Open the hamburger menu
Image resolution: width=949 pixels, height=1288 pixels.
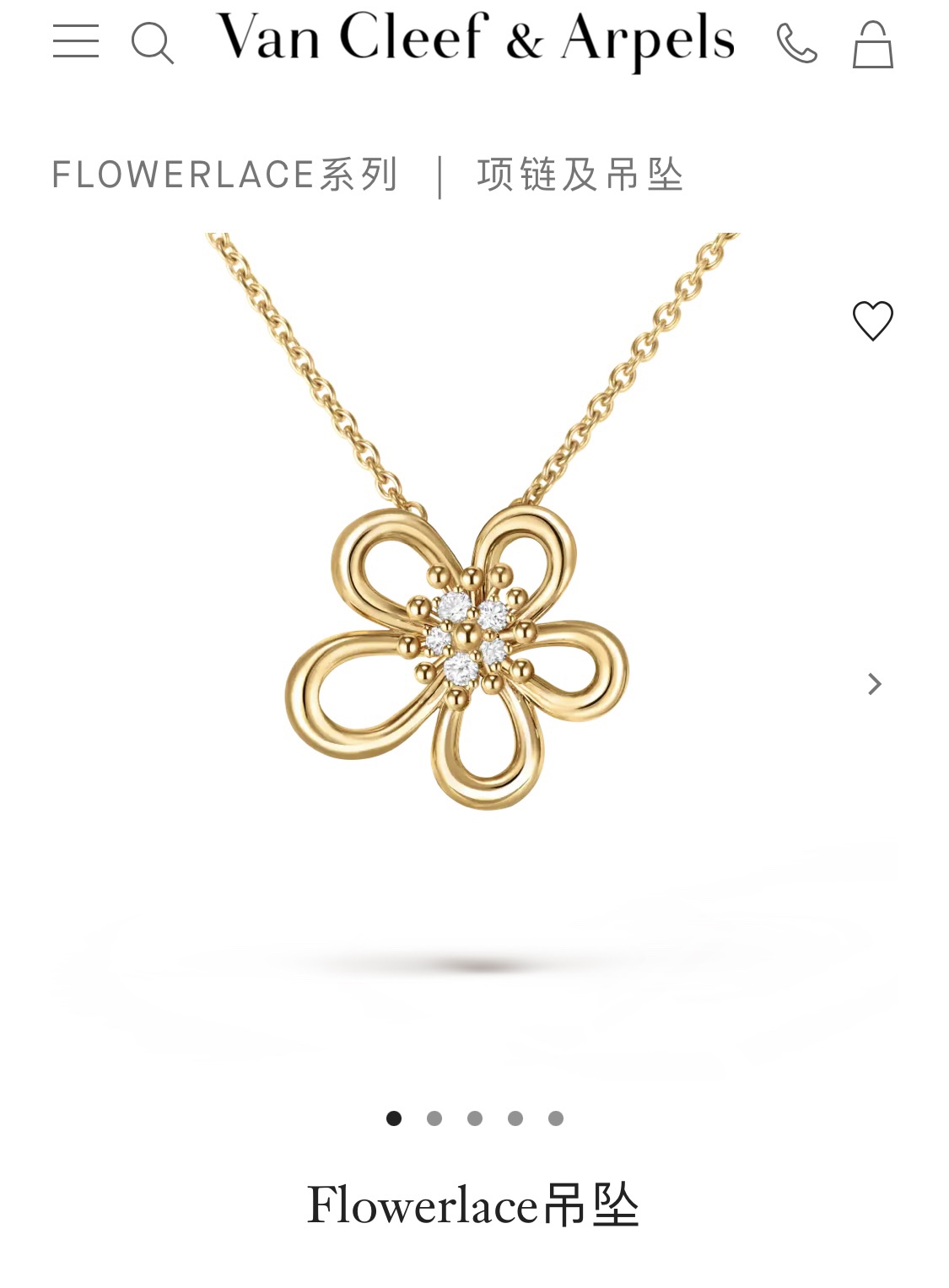pos(76,40)
